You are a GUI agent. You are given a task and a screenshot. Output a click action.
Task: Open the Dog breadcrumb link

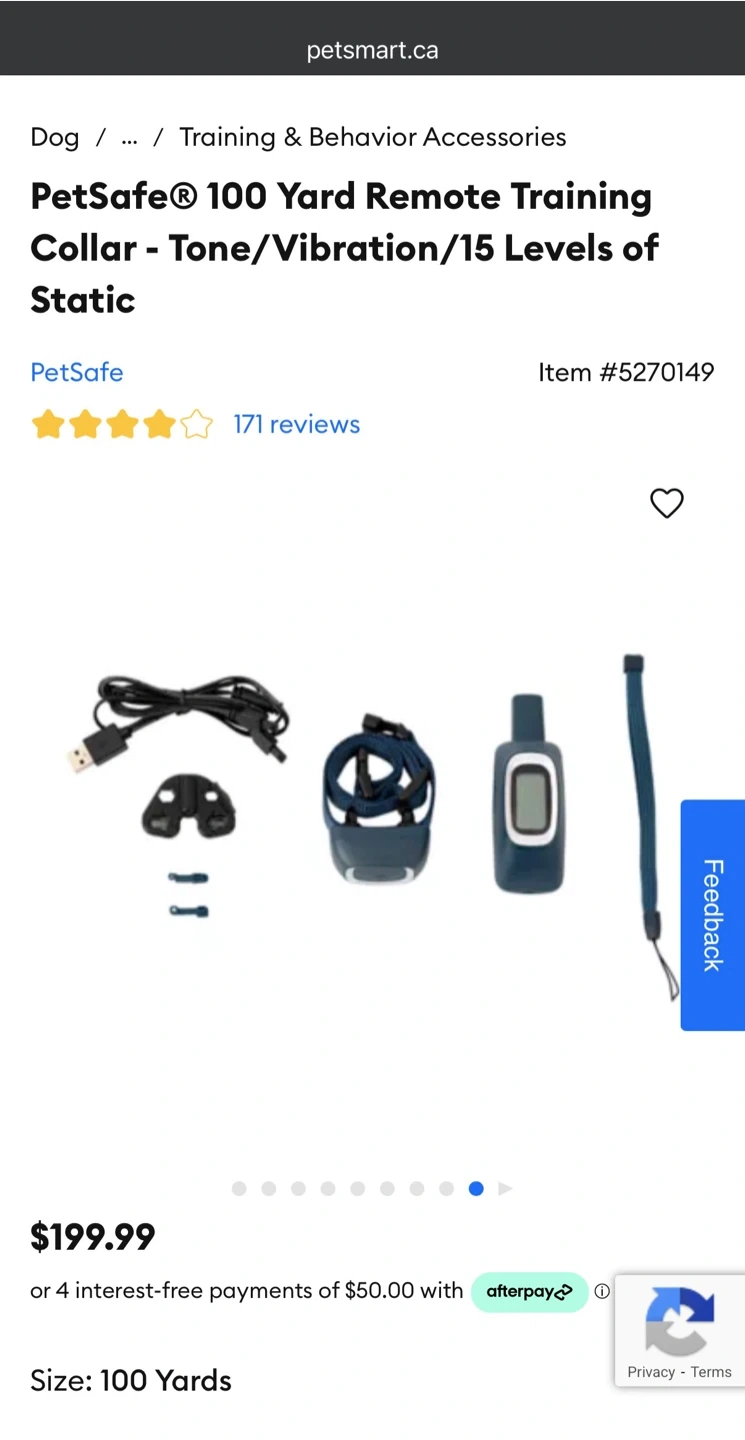(55, 137)
